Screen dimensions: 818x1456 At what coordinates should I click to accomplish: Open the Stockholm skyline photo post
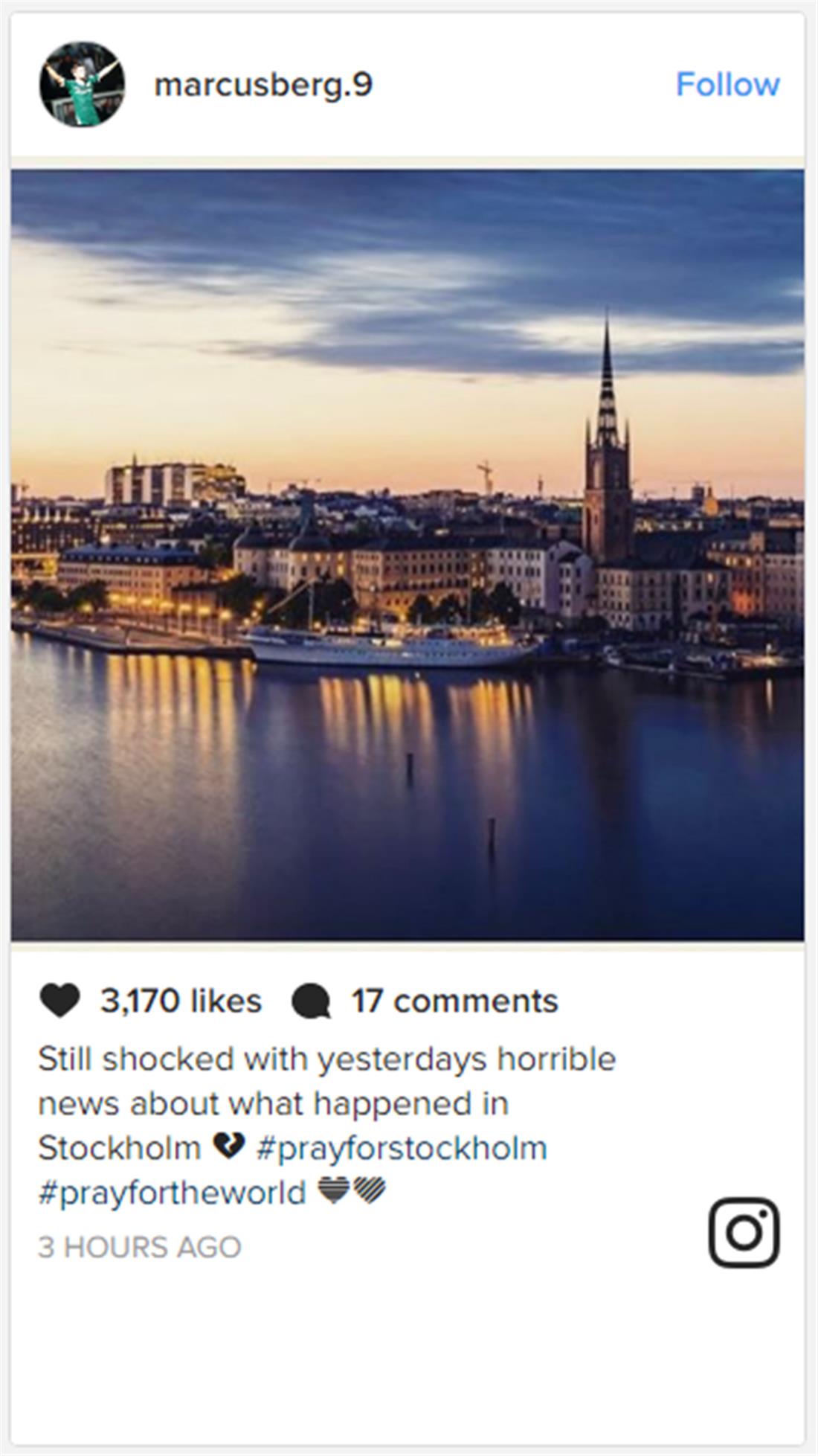(408, 555)
